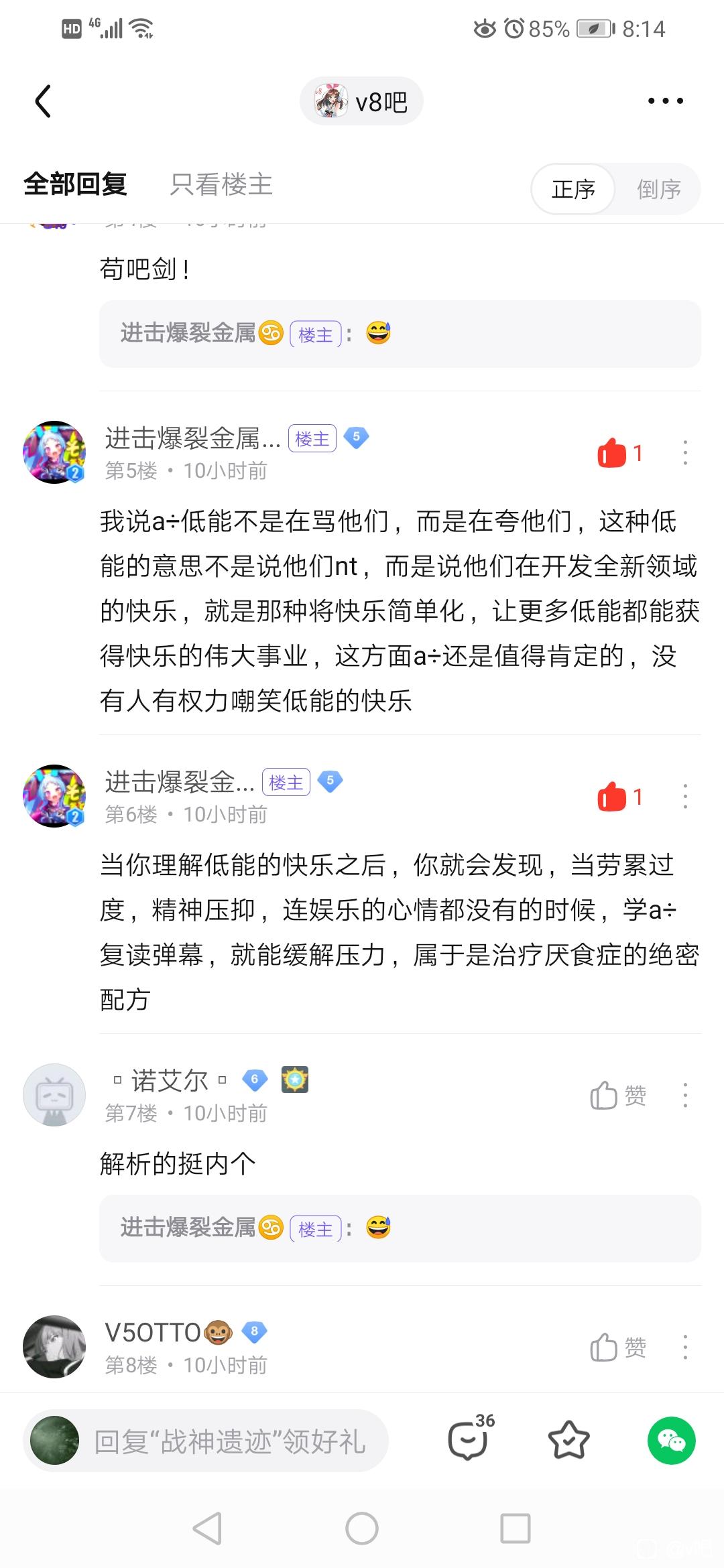Open V50TTO's profile avatar
The width and height of the screenshot is (724, 1568).
[54, 1348]
